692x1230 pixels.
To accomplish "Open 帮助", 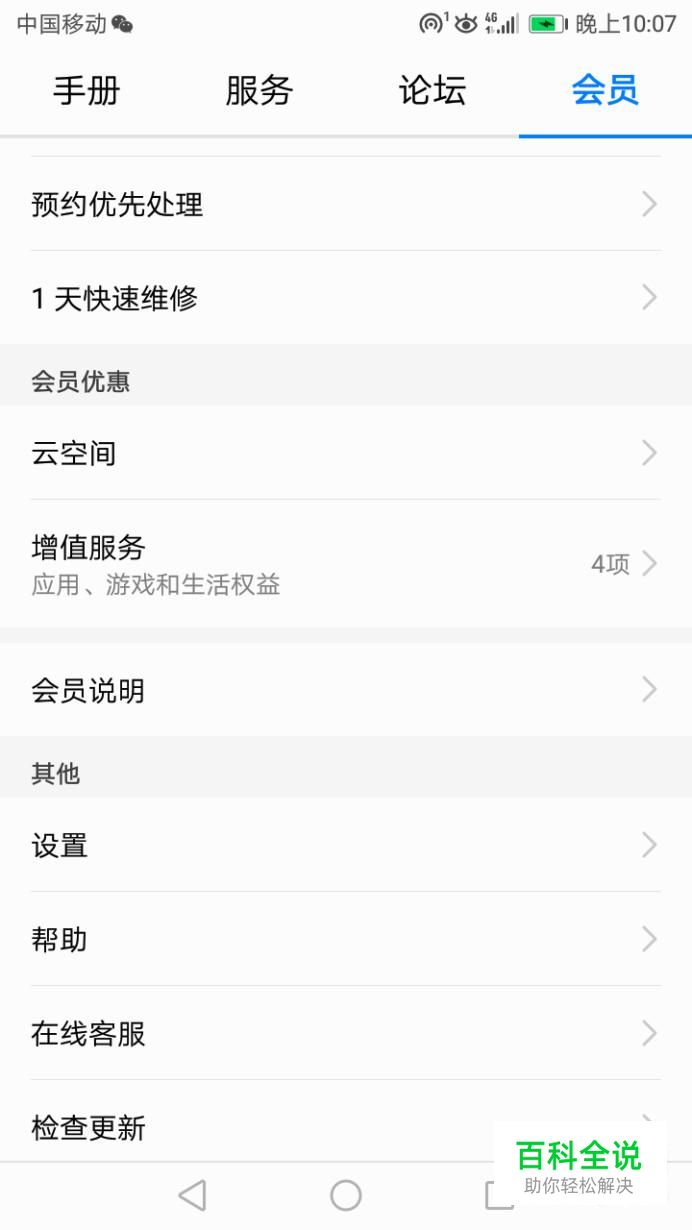I will pos(346,939).
